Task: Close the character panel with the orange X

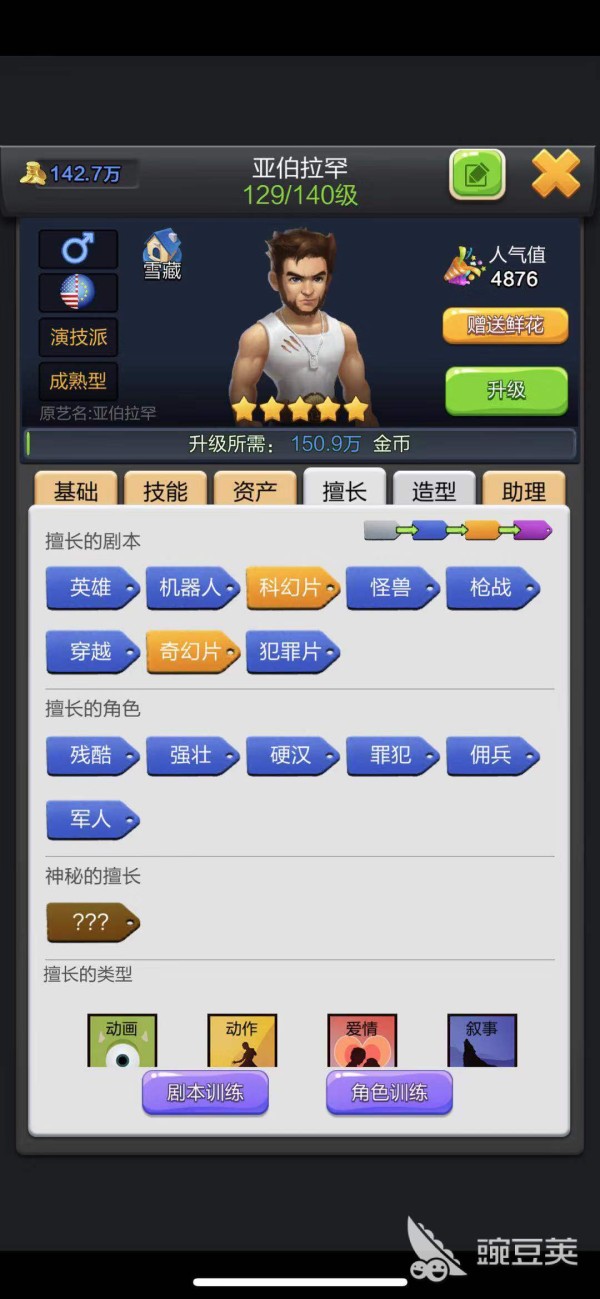Action: click(555, 174)
